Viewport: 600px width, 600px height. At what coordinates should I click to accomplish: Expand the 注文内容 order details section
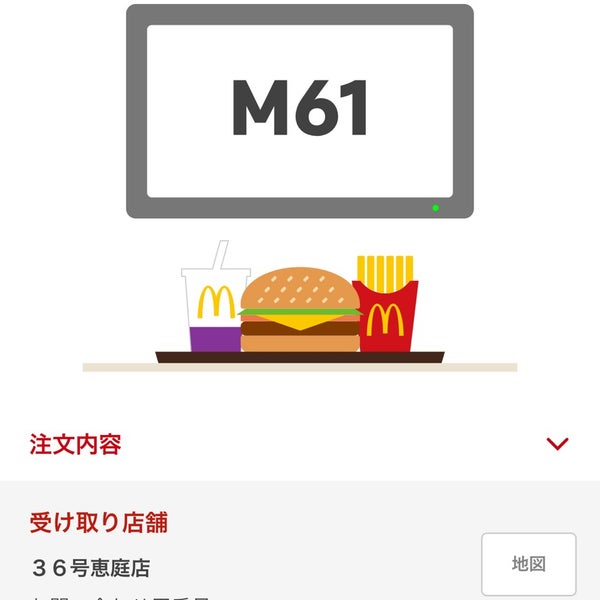[x=557, y=444]
